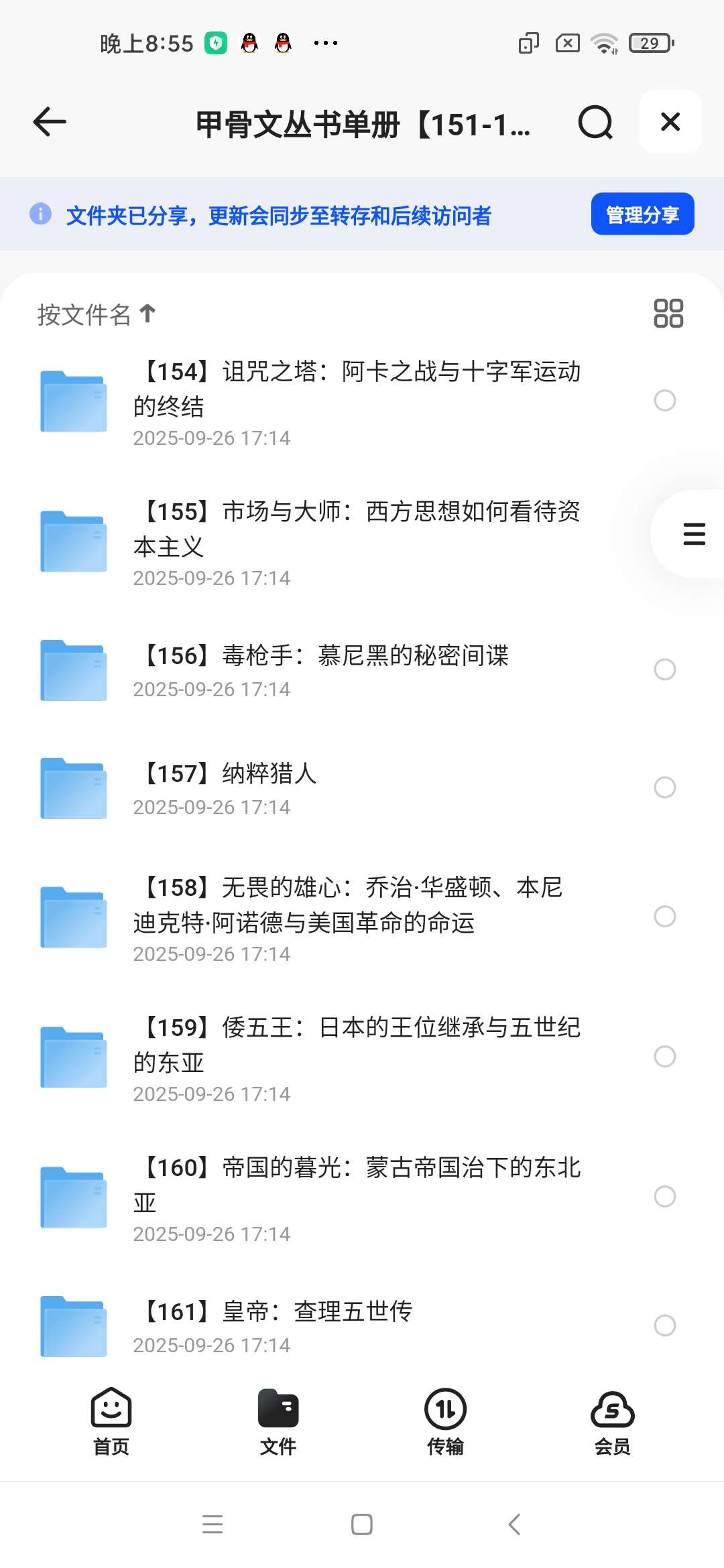Screen dimensions: 724x1568
Task: Check the circle next to 【156】毒枪手
Action: [x=664, y=668]
